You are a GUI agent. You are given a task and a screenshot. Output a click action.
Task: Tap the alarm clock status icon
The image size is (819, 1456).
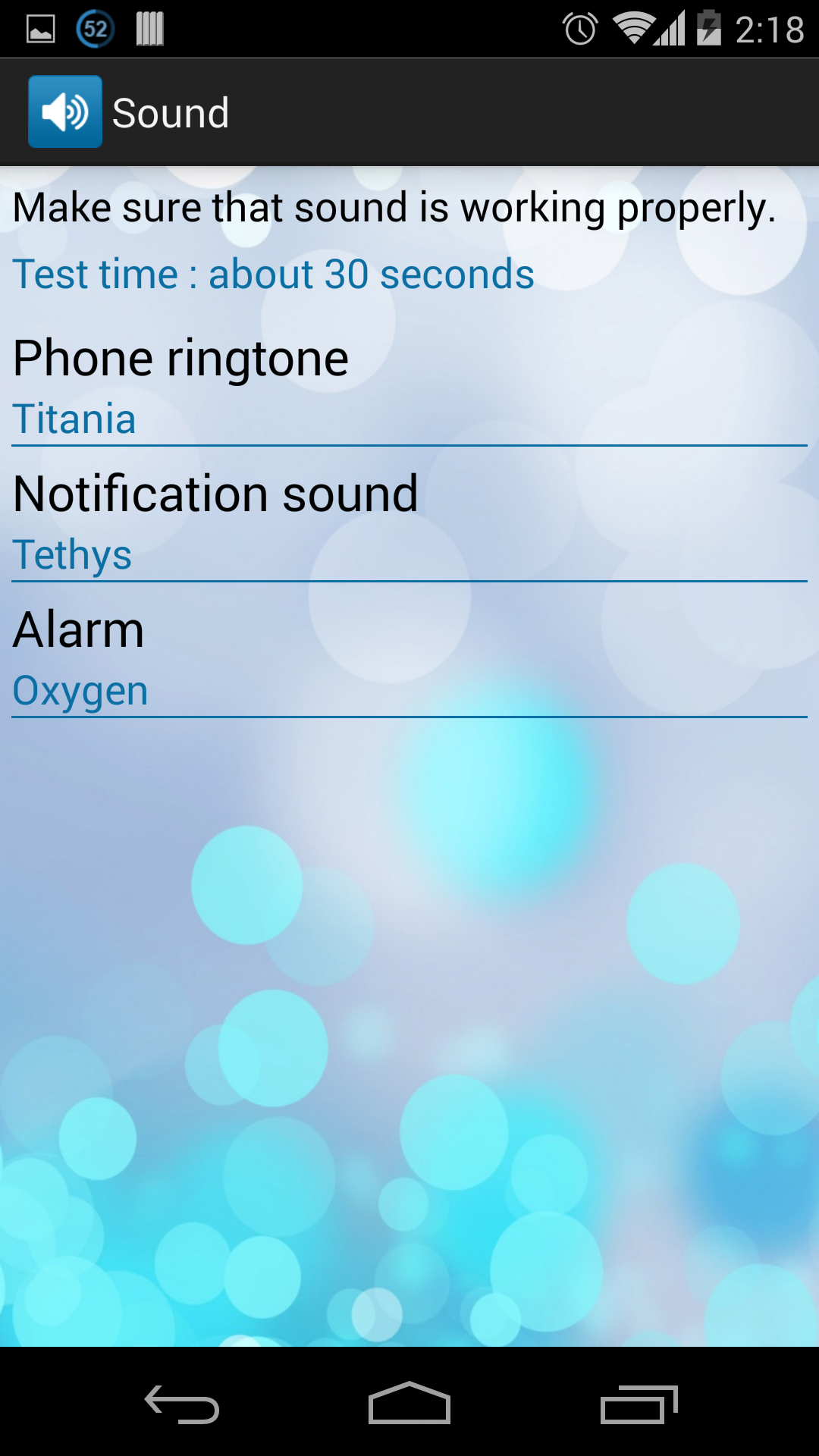point(579,27)
